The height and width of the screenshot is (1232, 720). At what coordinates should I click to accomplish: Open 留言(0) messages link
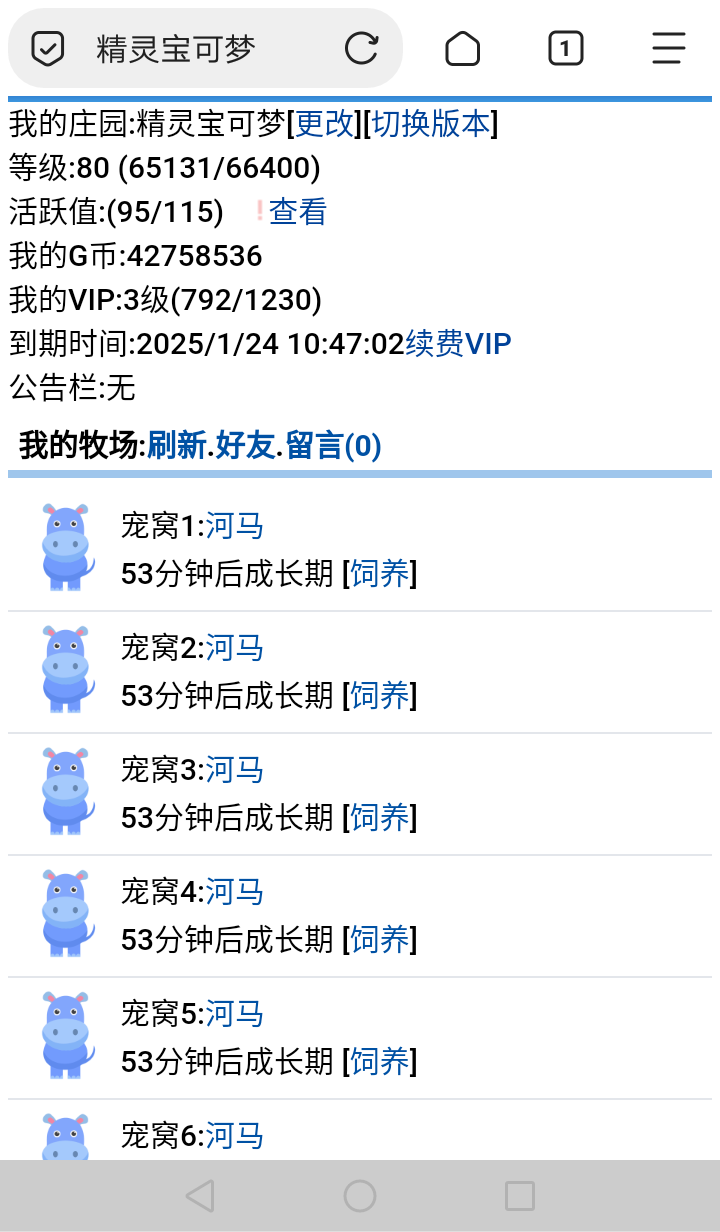point(333,446)
